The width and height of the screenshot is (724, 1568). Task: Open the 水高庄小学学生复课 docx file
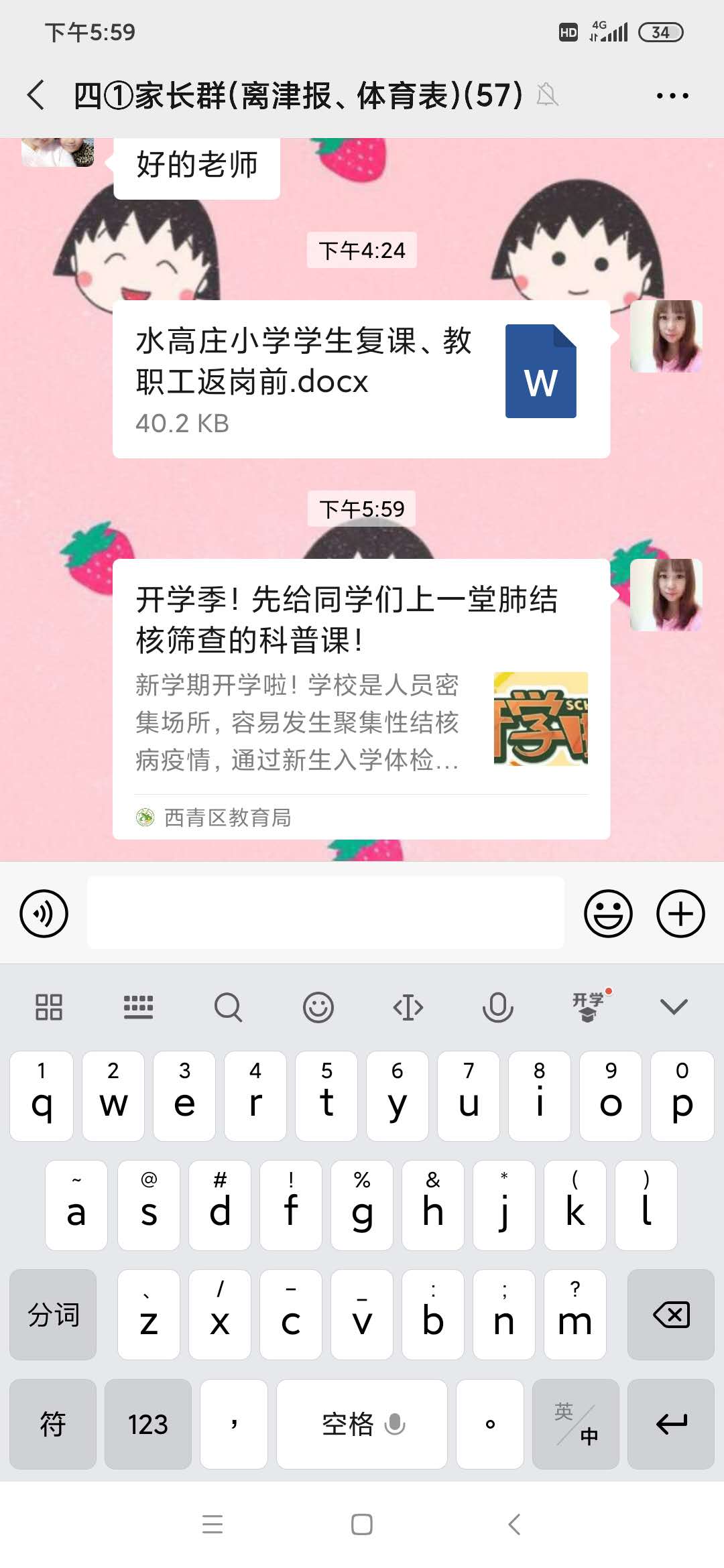tap(361, 379)
